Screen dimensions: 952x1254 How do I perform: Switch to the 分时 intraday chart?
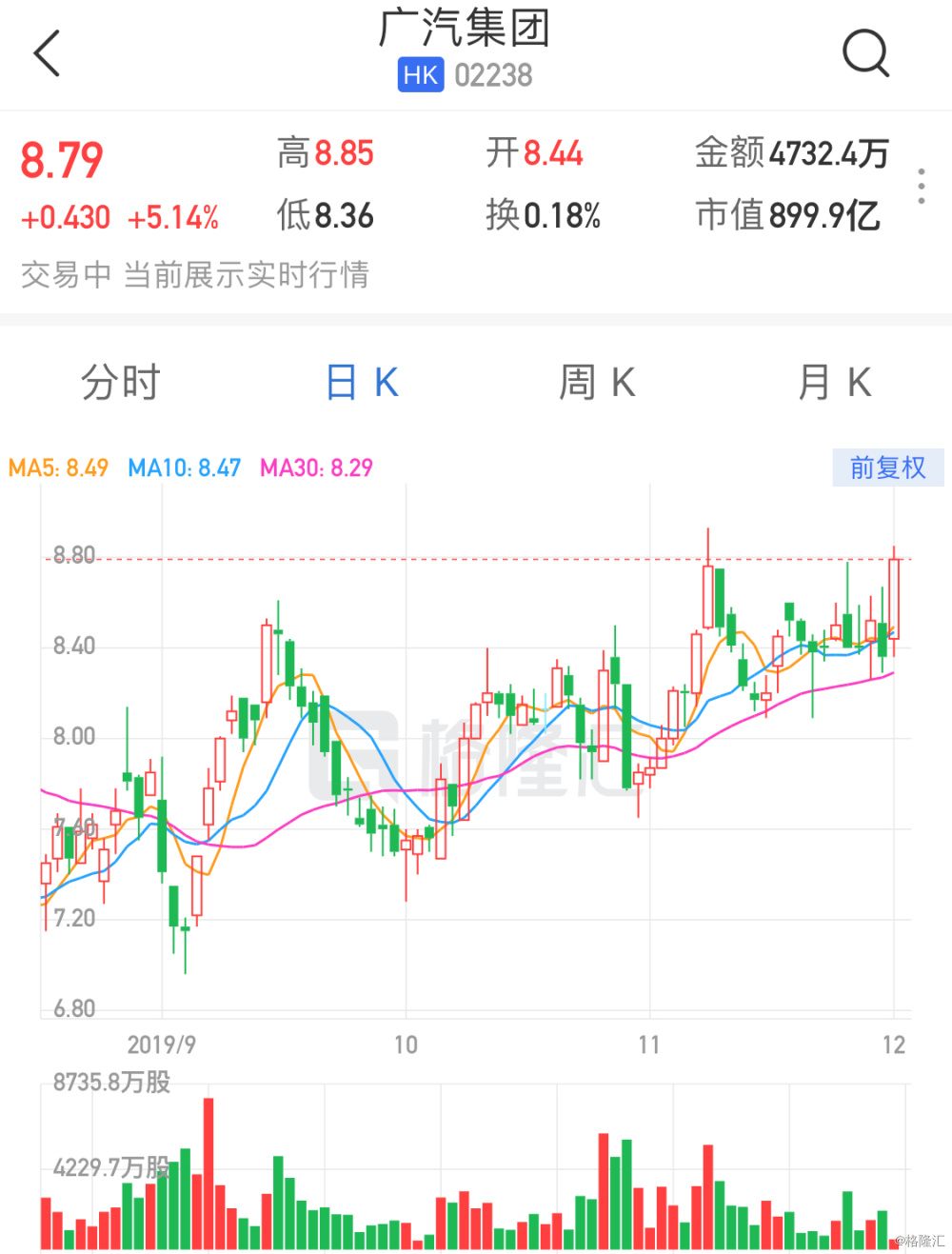pos(120,383)
